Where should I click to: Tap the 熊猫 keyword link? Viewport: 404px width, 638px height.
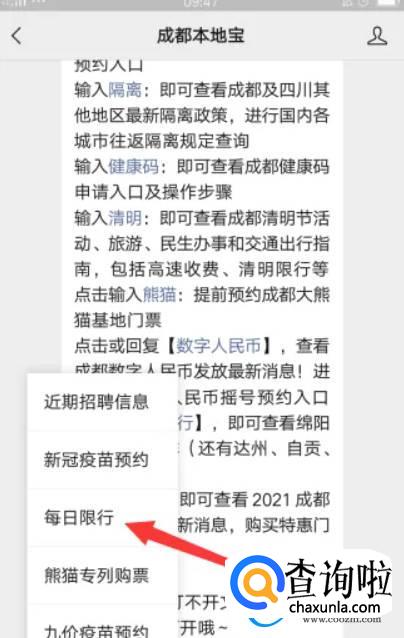159,295
